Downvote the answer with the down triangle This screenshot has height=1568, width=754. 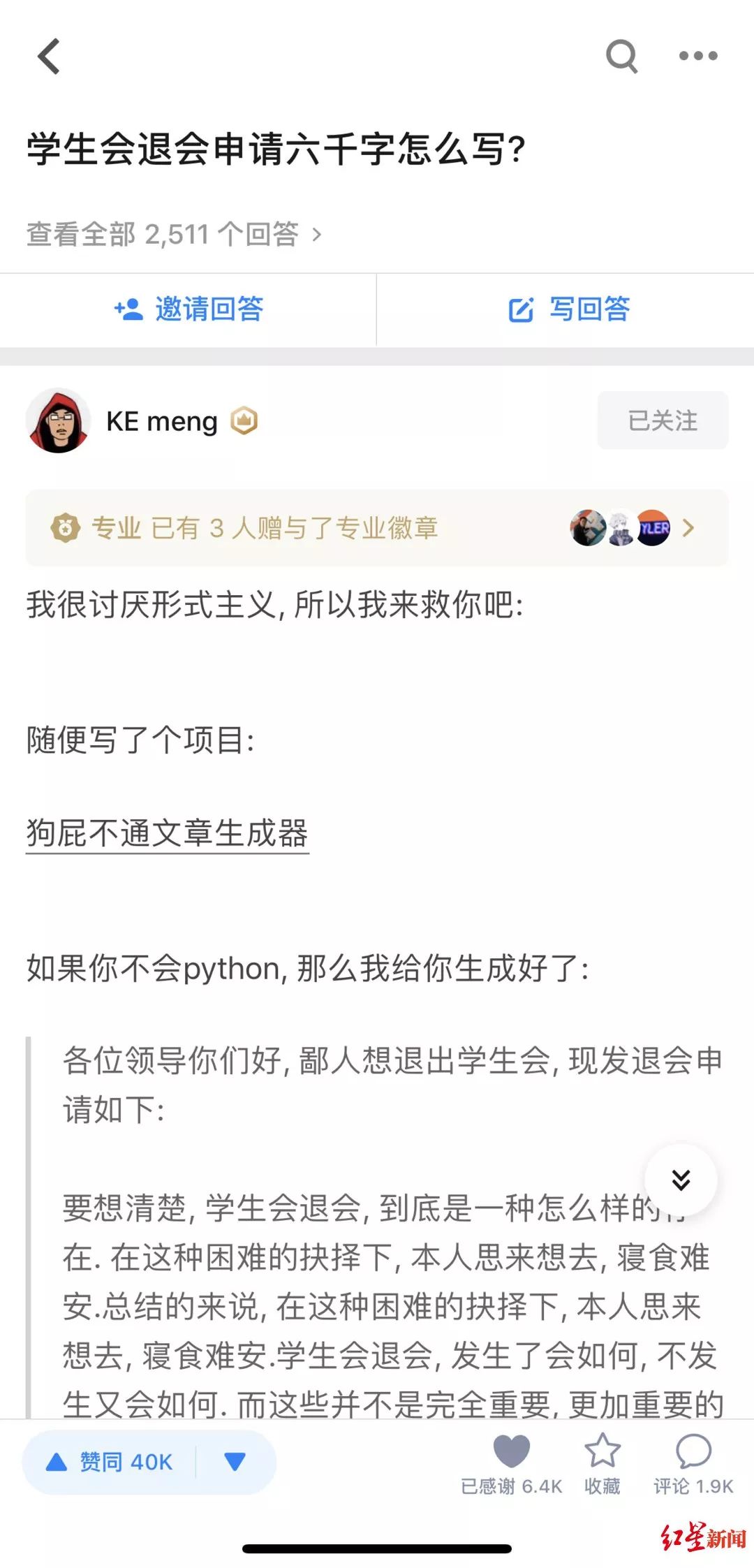[235, 1462]
